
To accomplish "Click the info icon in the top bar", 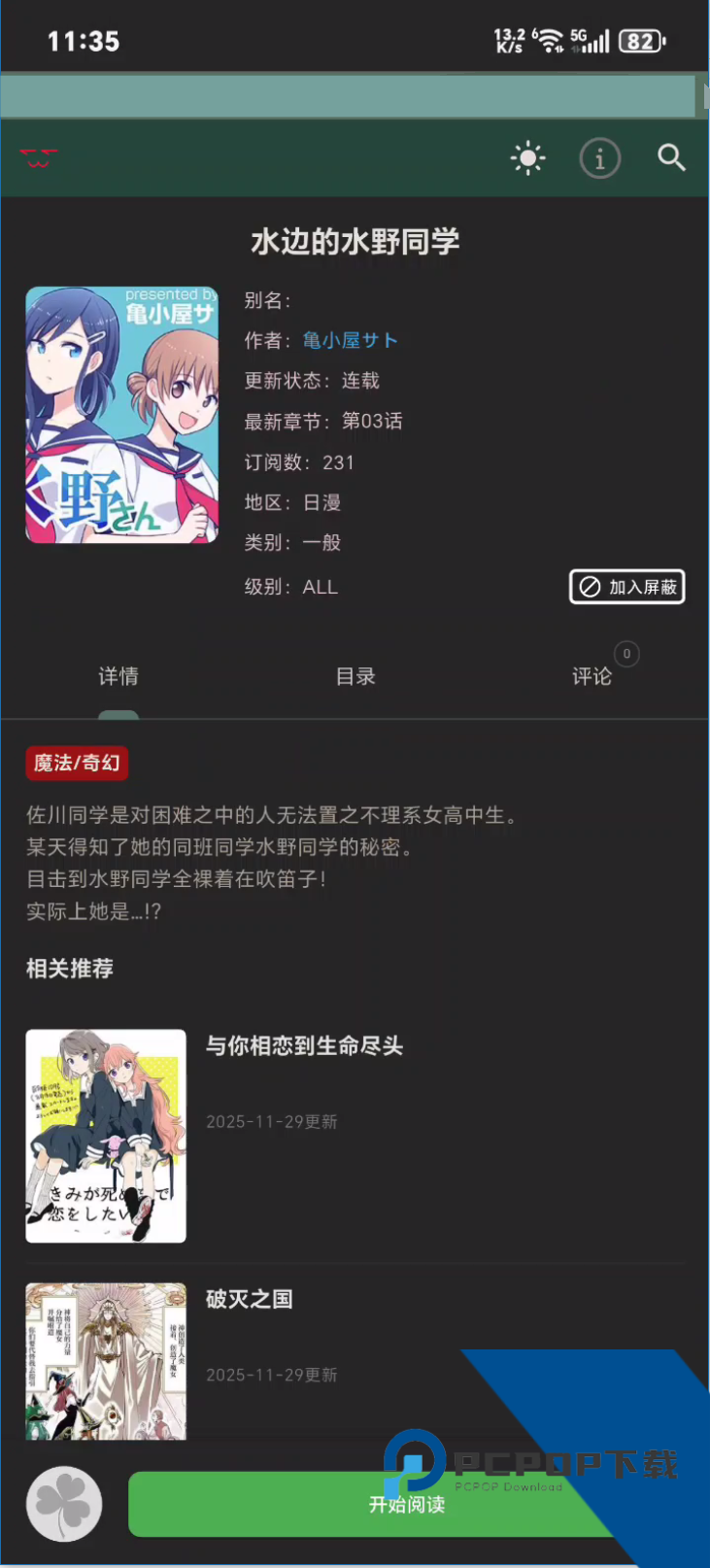I will tap(600, 157).
